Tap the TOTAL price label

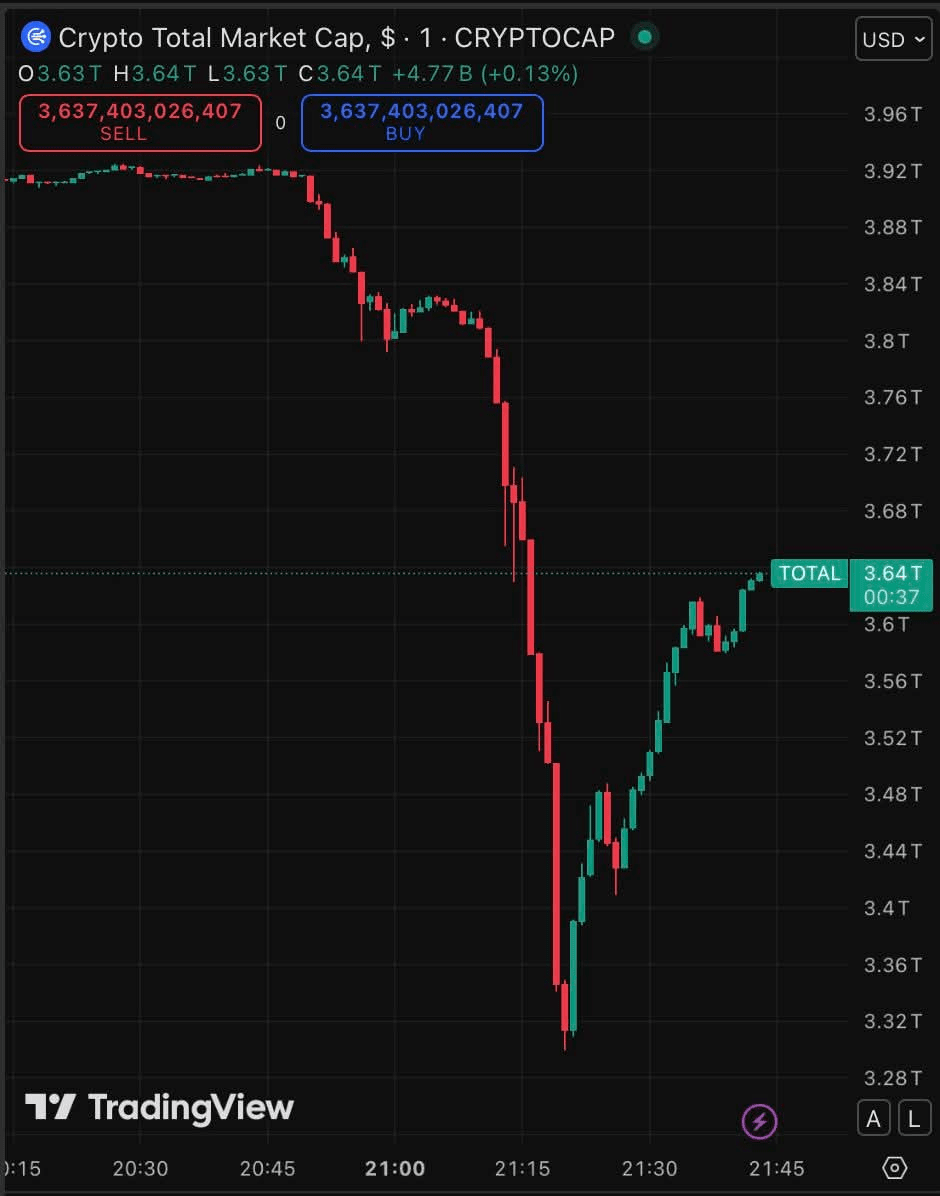(810, 573)
